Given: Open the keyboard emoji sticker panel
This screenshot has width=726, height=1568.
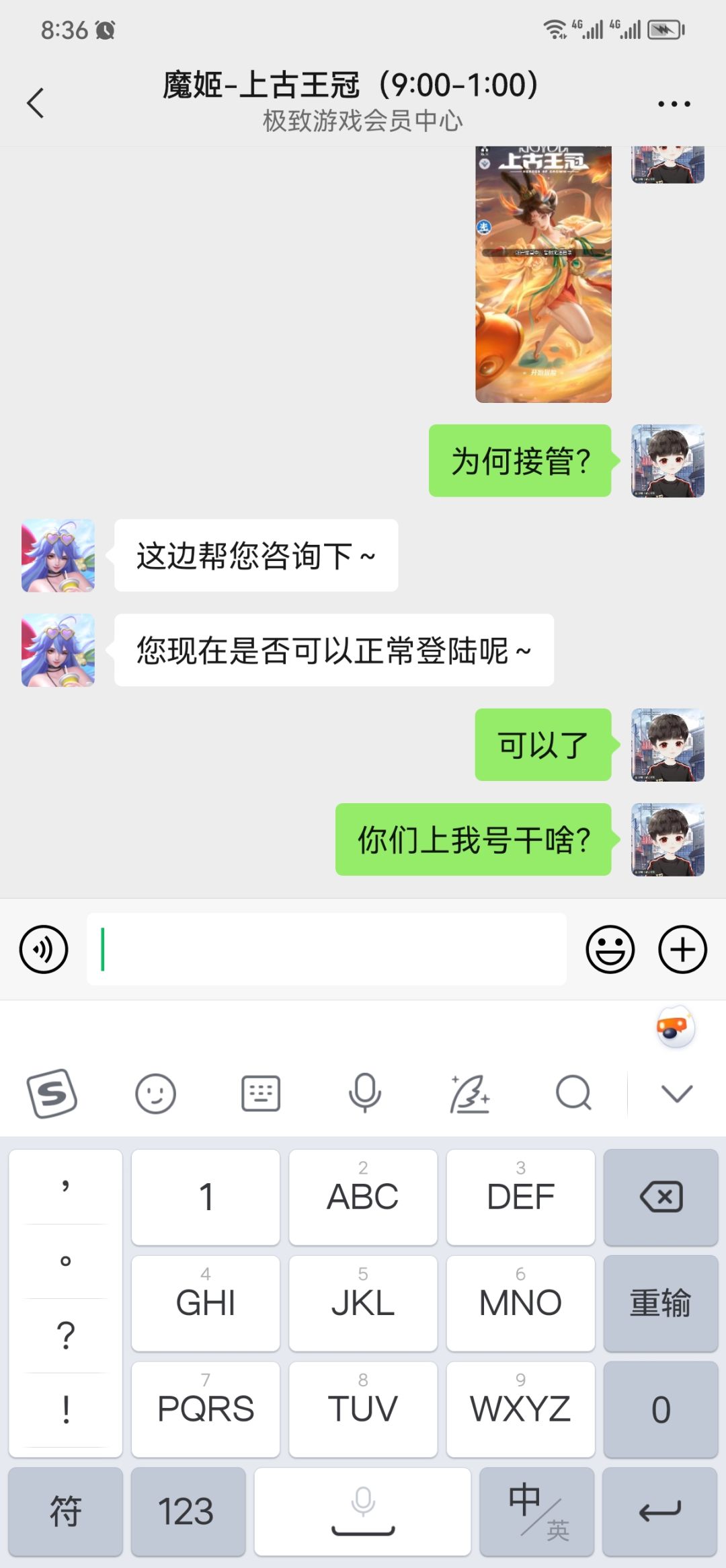Looking at the screenshot, I should pos(156,1094).
